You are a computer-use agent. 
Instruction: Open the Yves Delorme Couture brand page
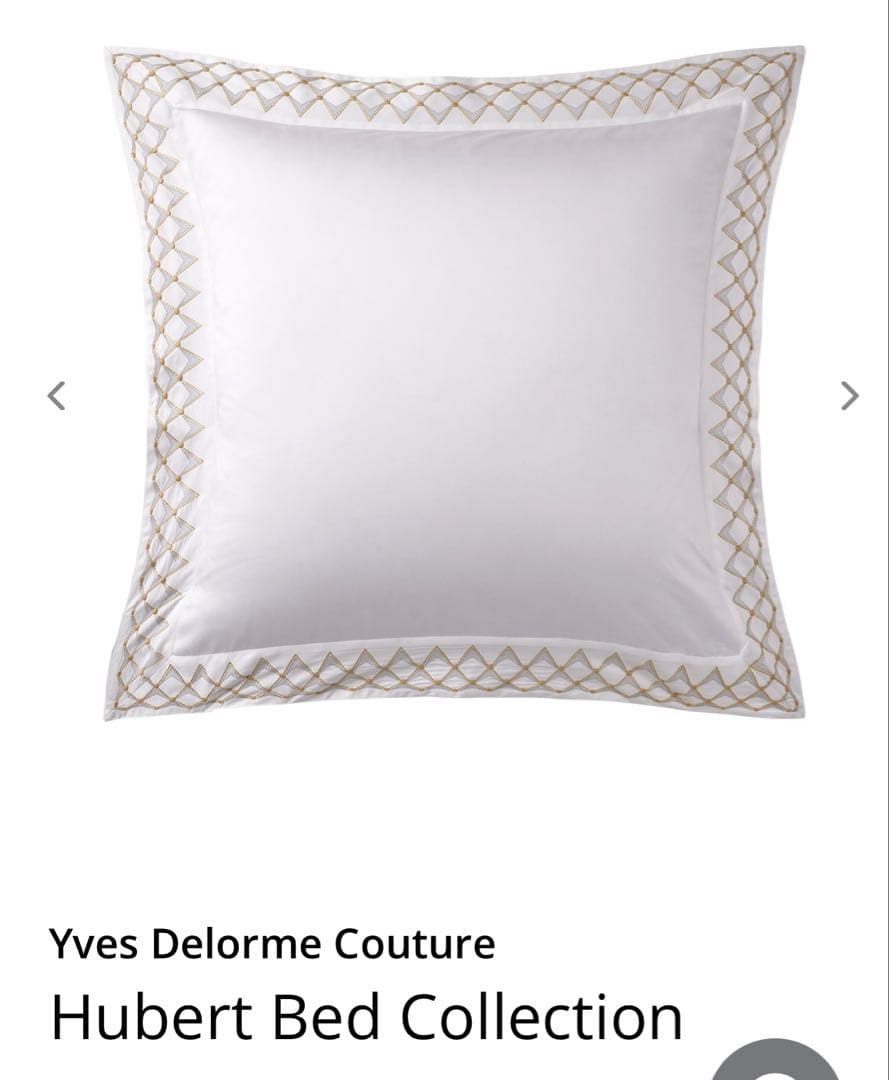pyautogui.click(x=270, y=942)
